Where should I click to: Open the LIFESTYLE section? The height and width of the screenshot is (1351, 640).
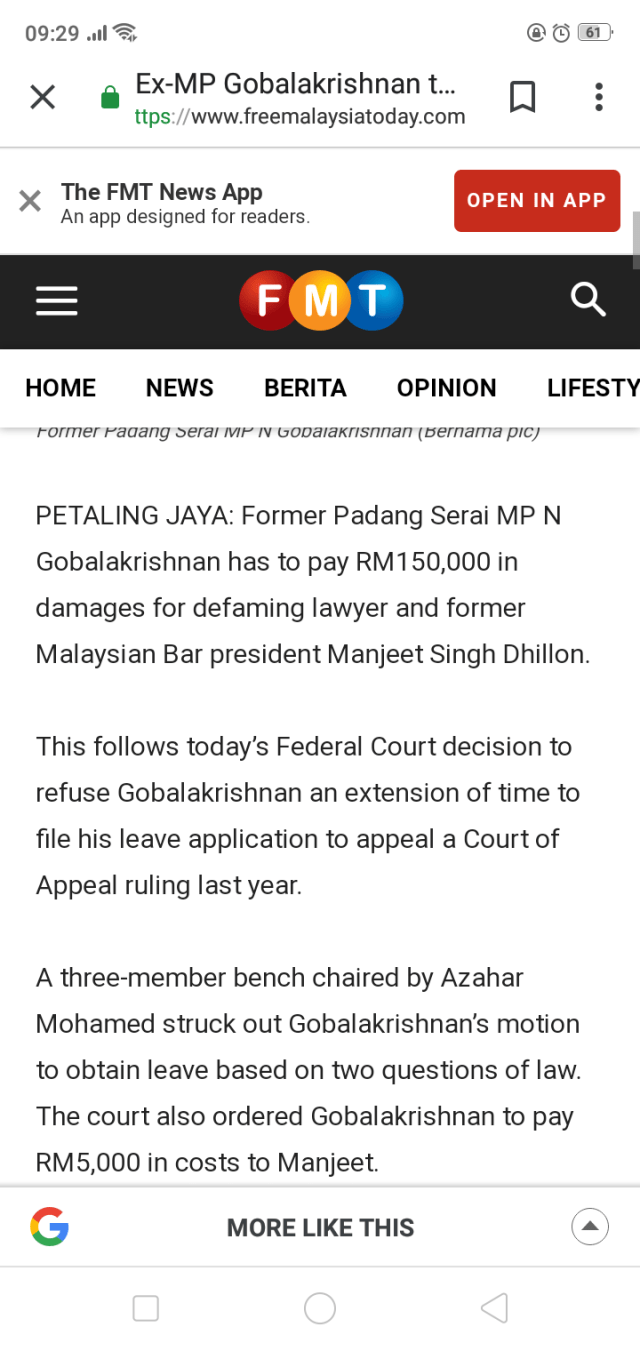coord(592,388)
